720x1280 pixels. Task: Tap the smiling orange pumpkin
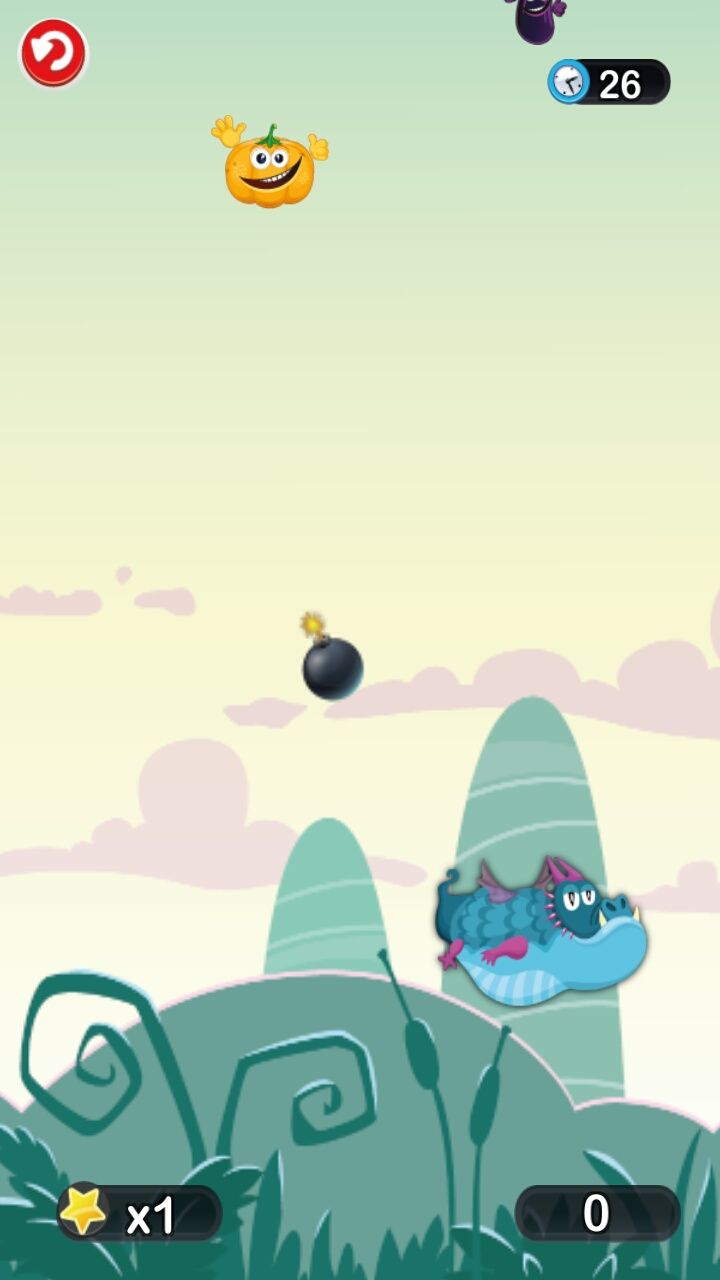point(269,168)
